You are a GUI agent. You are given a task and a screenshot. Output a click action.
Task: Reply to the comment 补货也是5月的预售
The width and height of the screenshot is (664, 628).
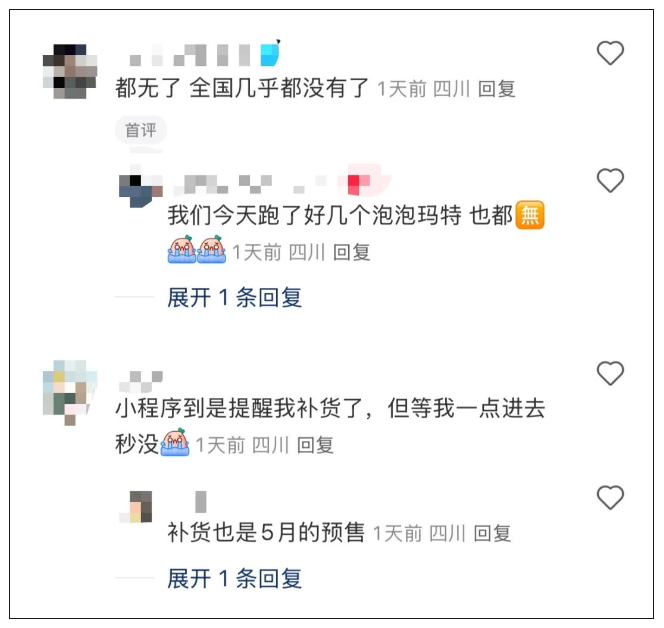(x=492, y=533)
